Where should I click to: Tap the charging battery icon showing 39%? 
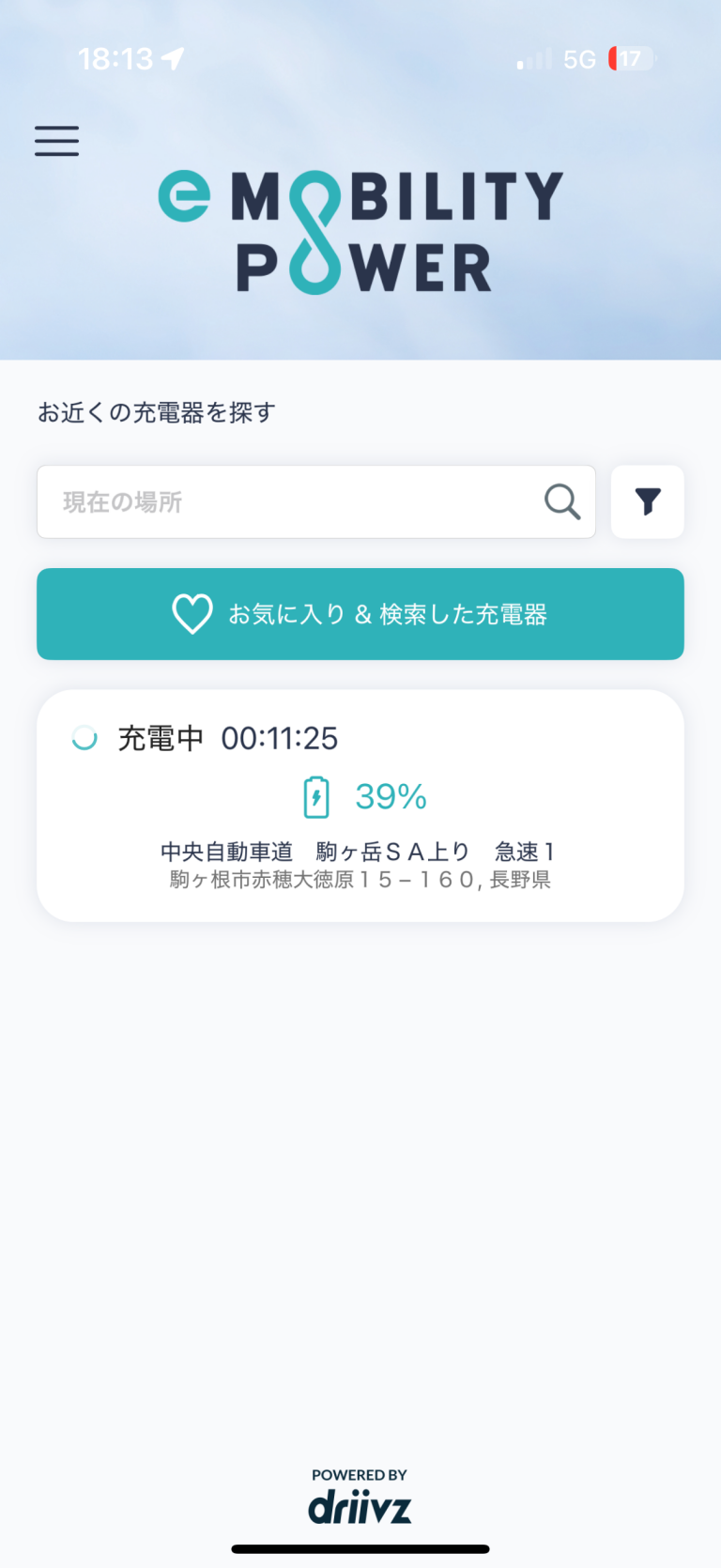coord(316,796)
